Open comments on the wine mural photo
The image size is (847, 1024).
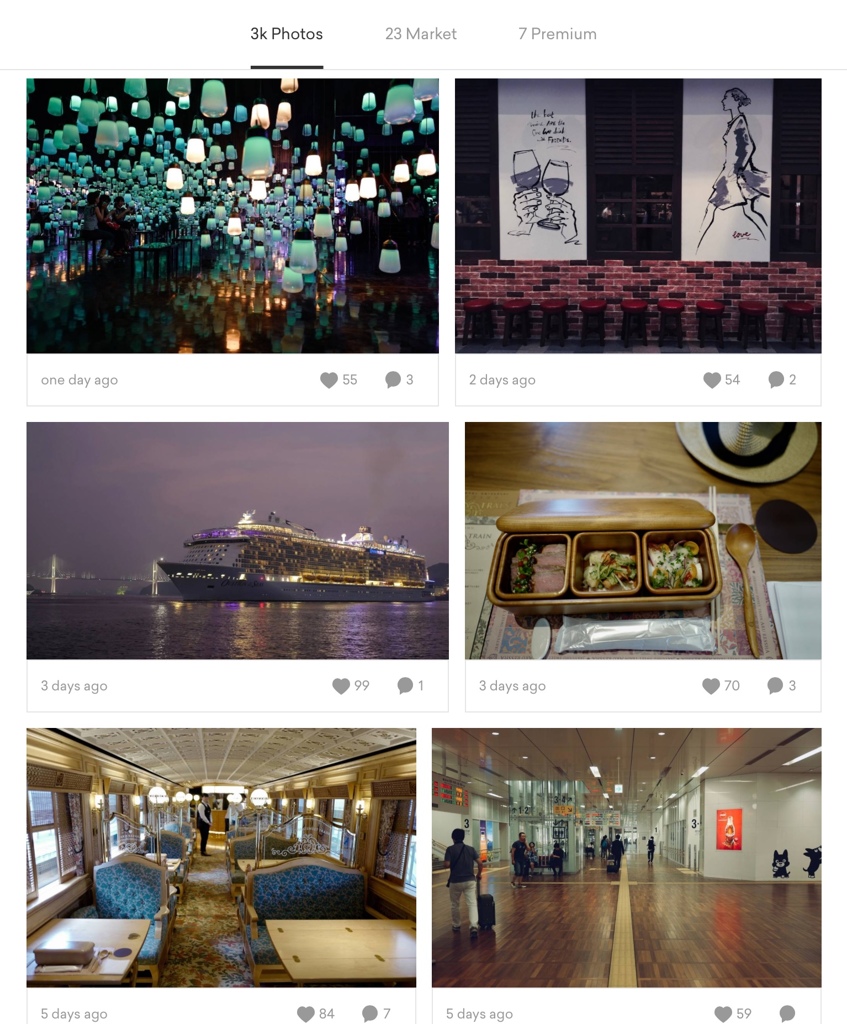pyautogui.click(x=776, y=380)
